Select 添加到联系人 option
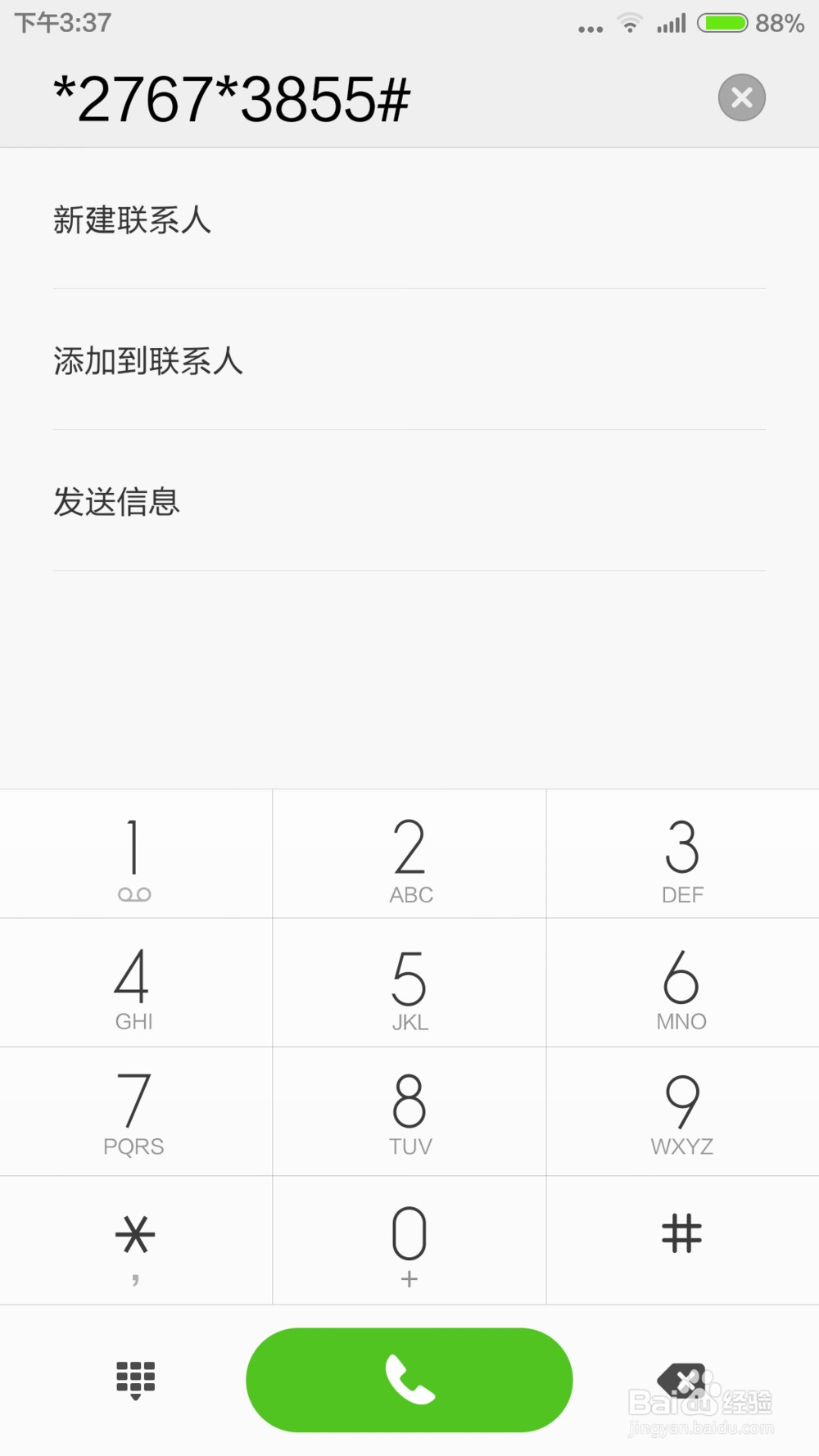 [x=147, y=360]
